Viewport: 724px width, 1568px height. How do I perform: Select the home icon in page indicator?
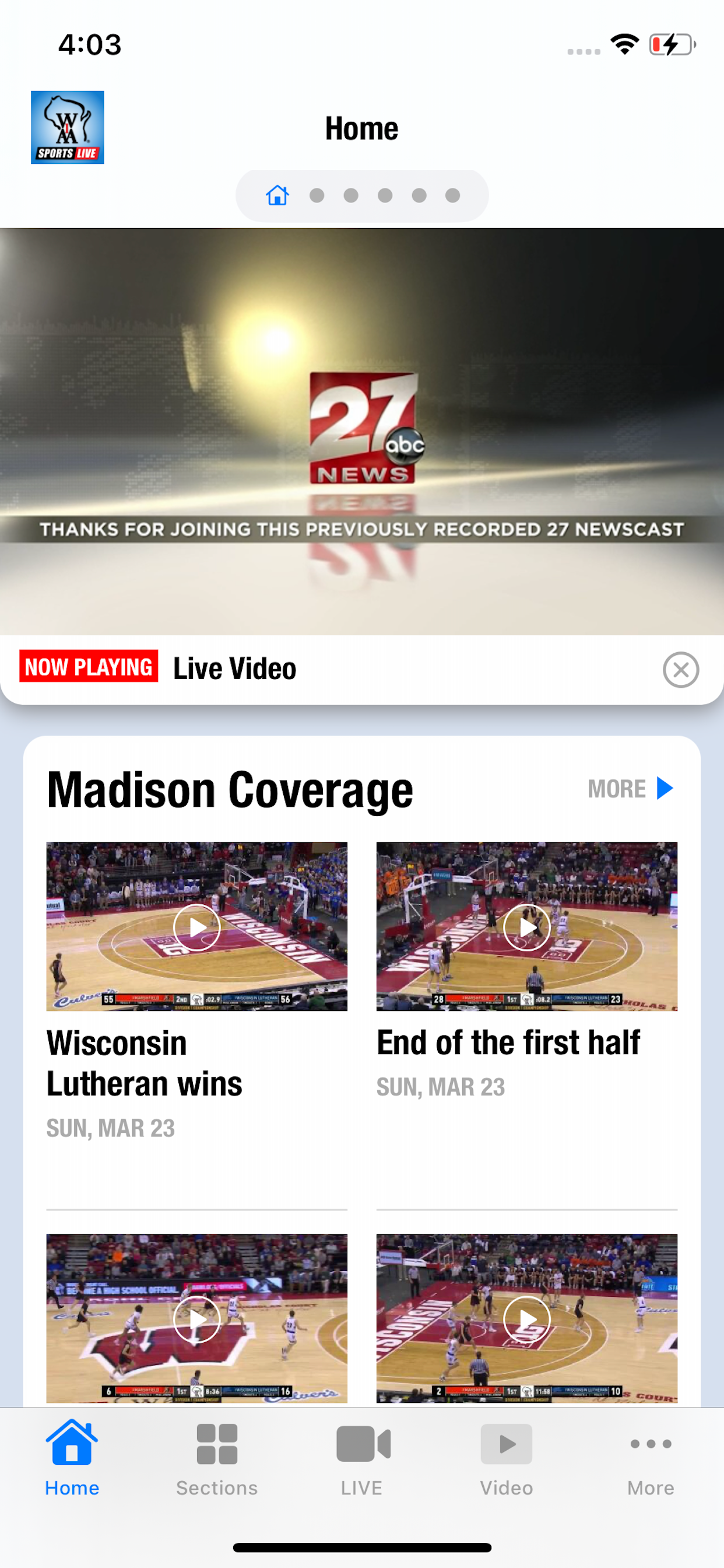pos(277,195)
